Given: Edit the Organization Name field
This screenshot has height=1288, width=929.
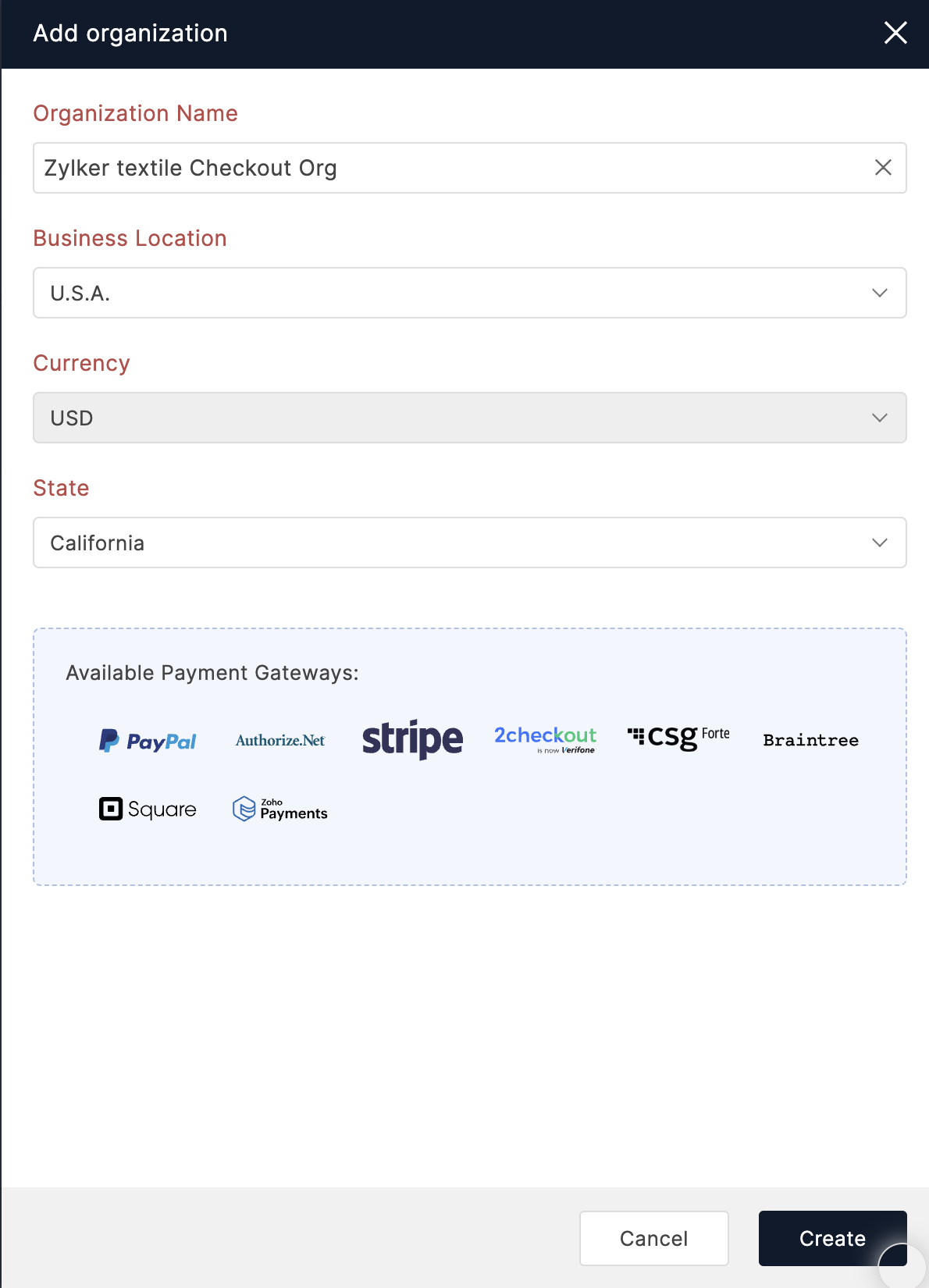Looking at the screenshot, I should pyautogui.click(x=453, y=168).
